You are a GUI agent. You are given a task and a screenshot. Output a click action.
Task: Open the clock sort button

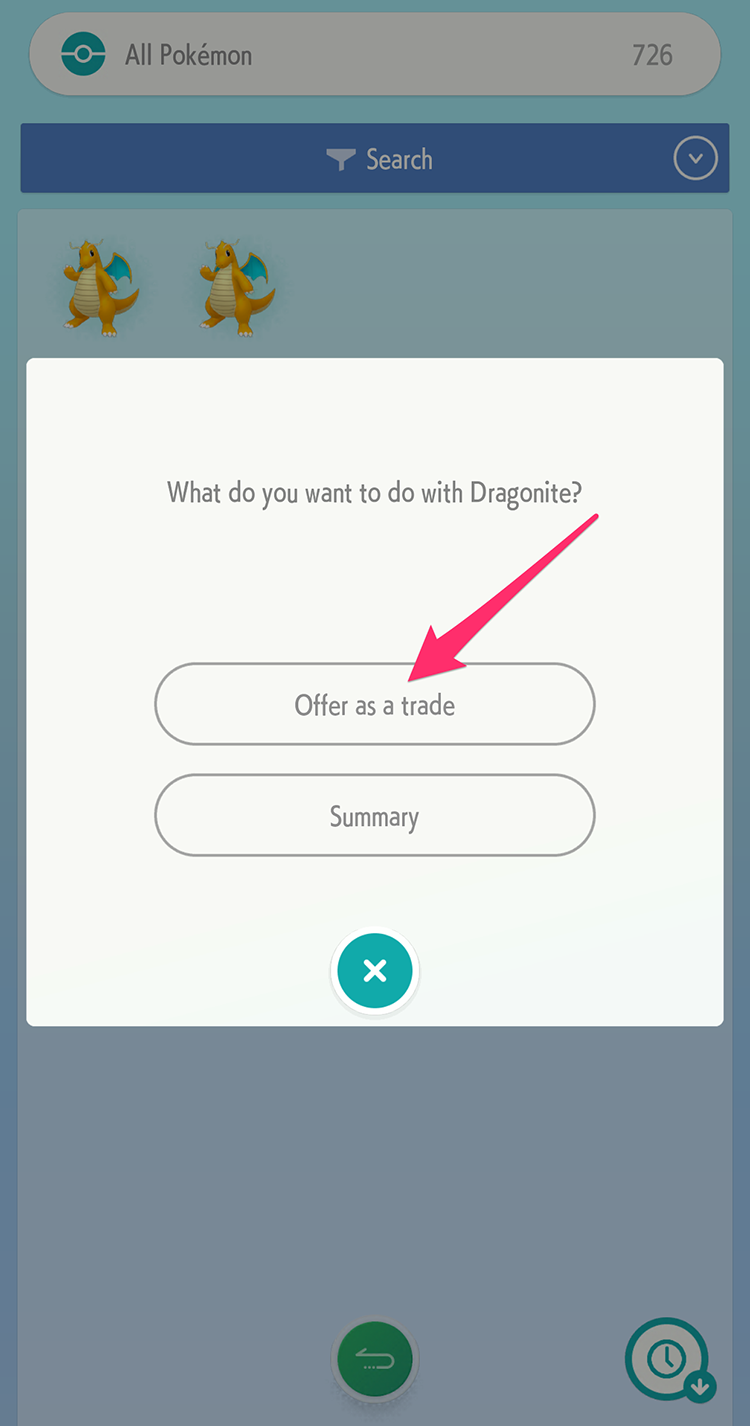[667, 1358]
